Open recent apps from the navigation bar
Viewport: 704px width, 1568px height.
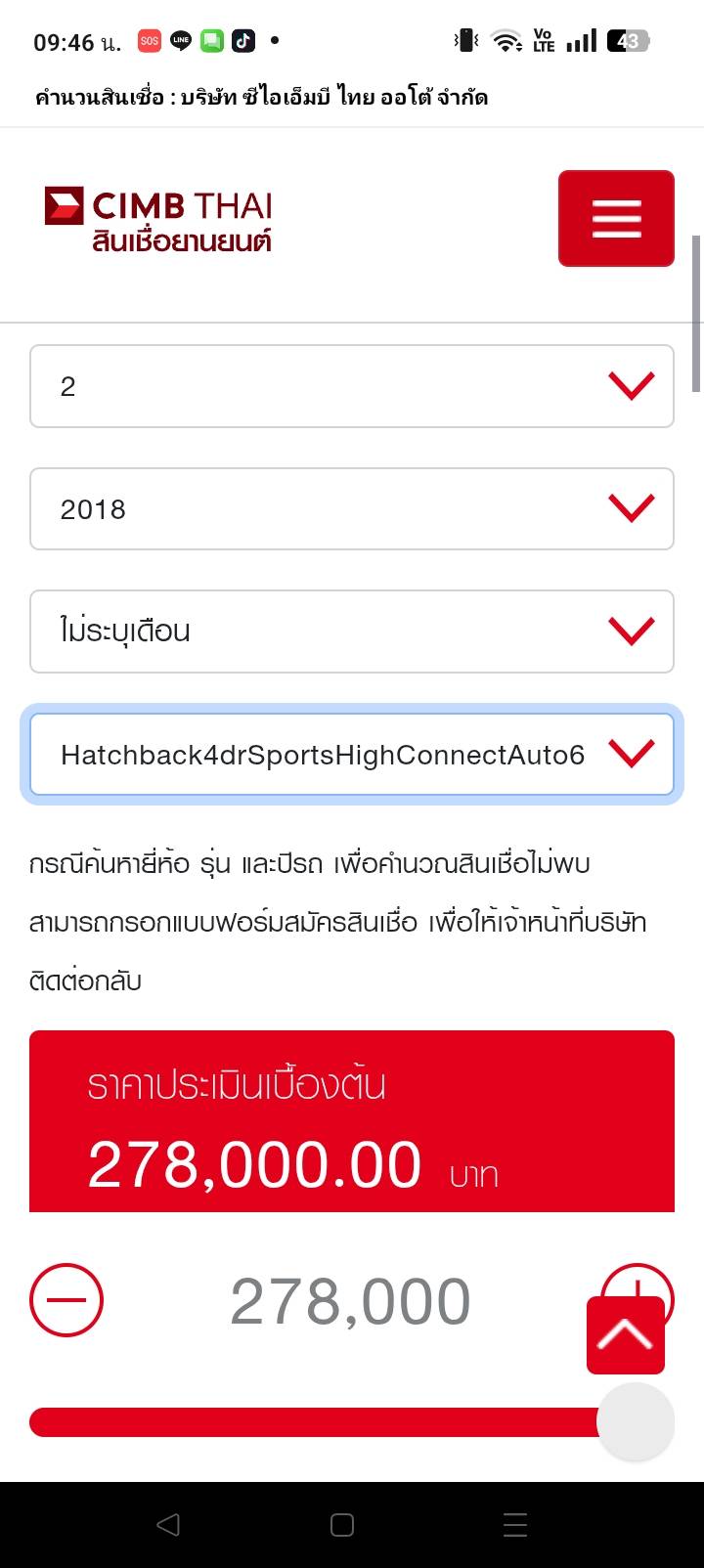(515, 1525)
